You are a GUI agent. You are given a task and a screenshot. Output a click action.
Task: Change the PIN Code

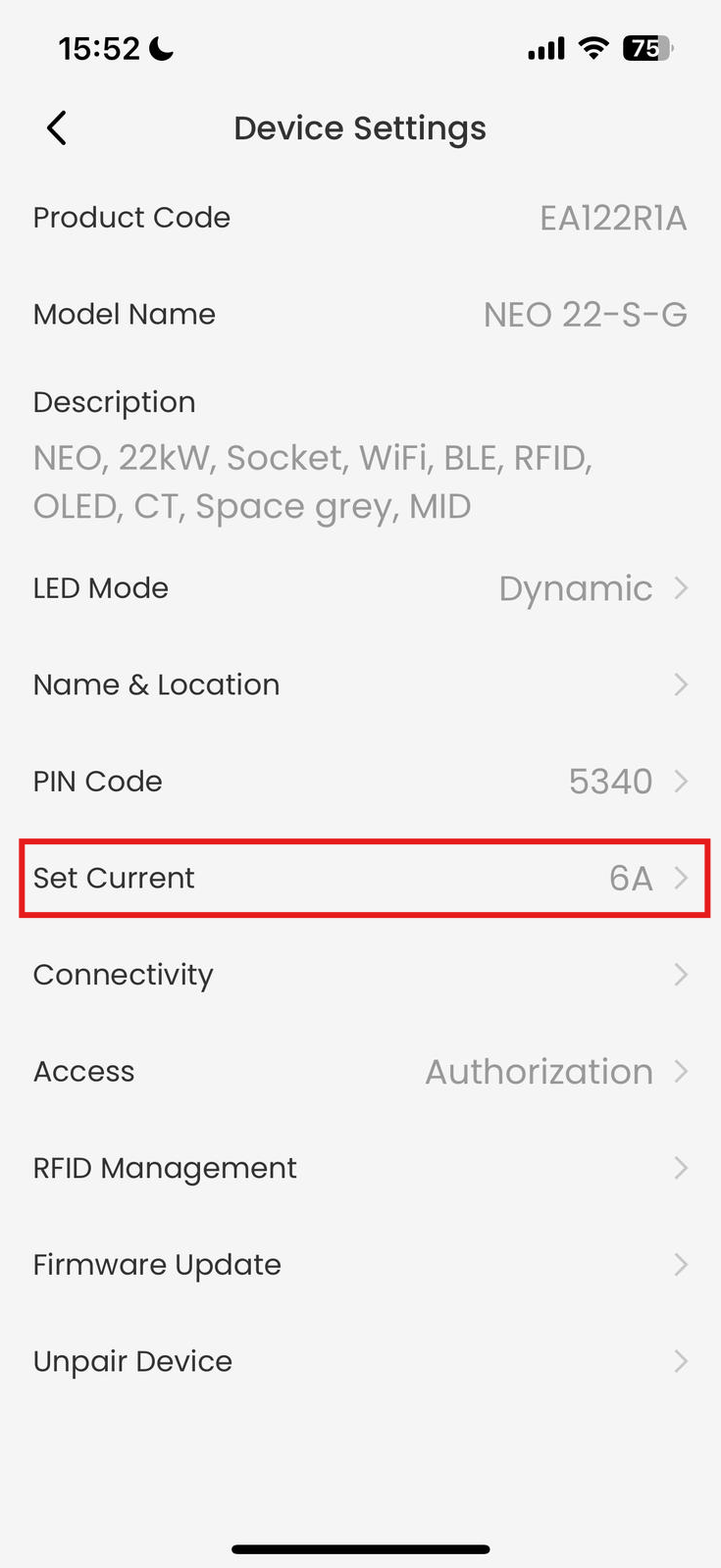click(360, 782)
